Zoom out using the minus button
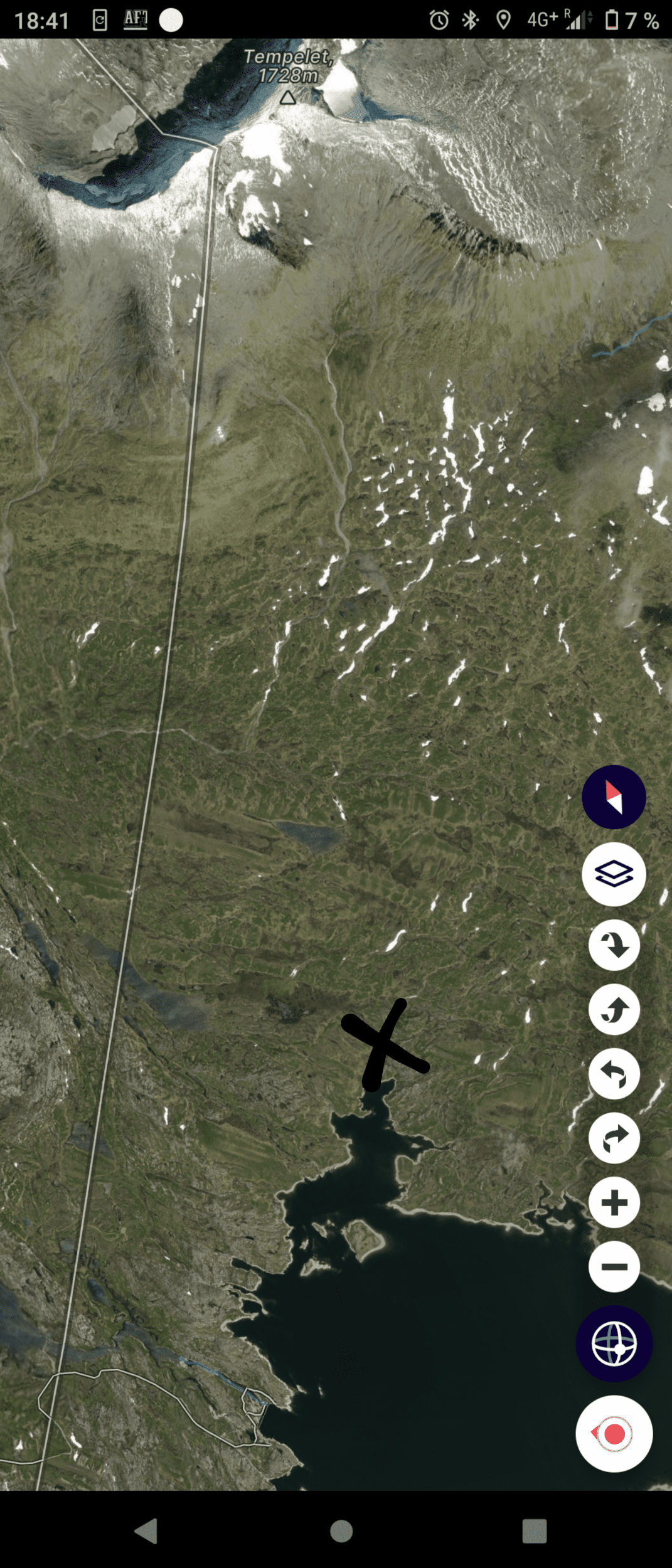Image resolution: width=672 pixels, height=1568 pixels. (614, 1266)
